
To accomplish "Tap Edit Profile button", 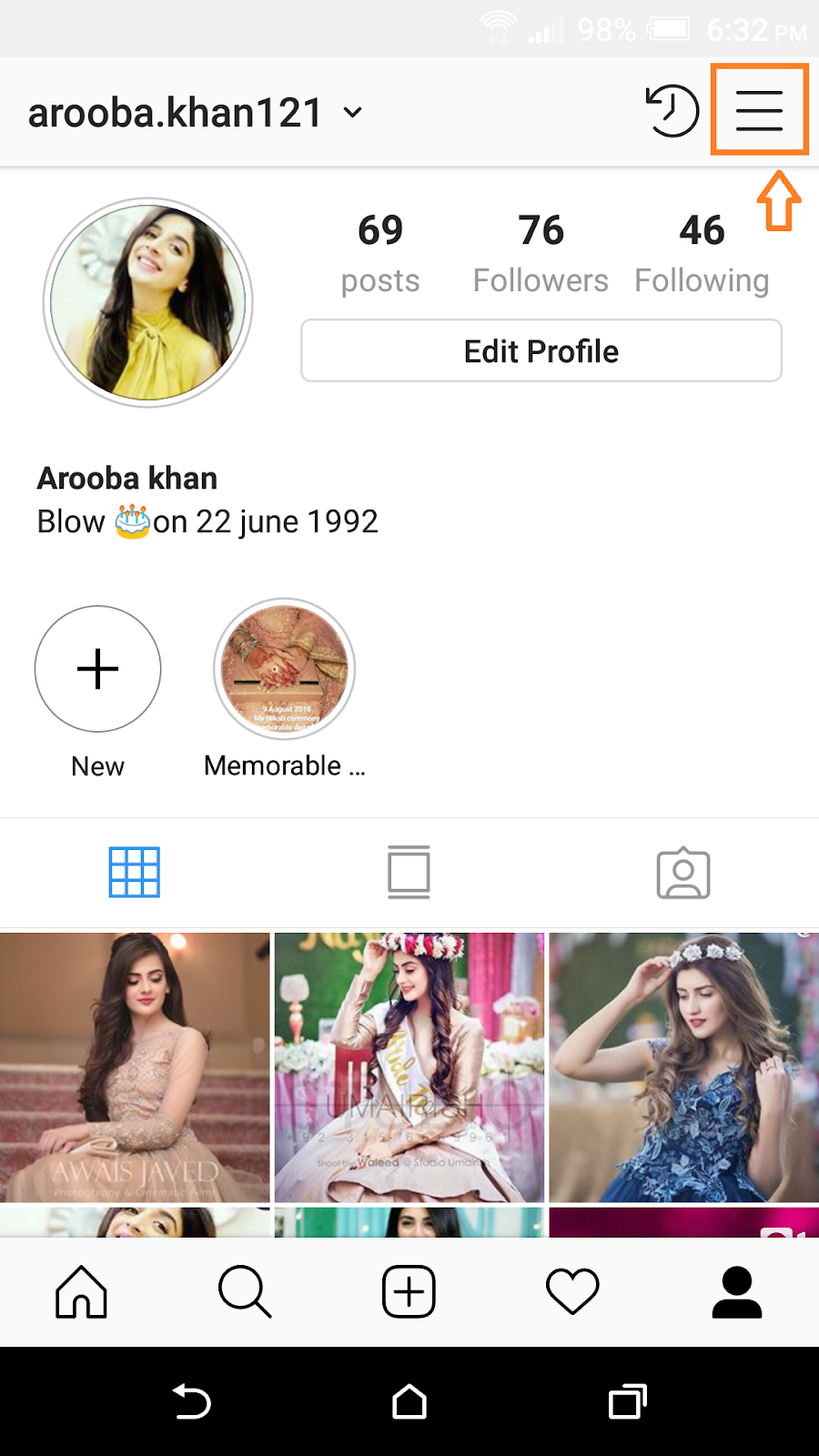I will pyautogui.click(x=541, y=350).
